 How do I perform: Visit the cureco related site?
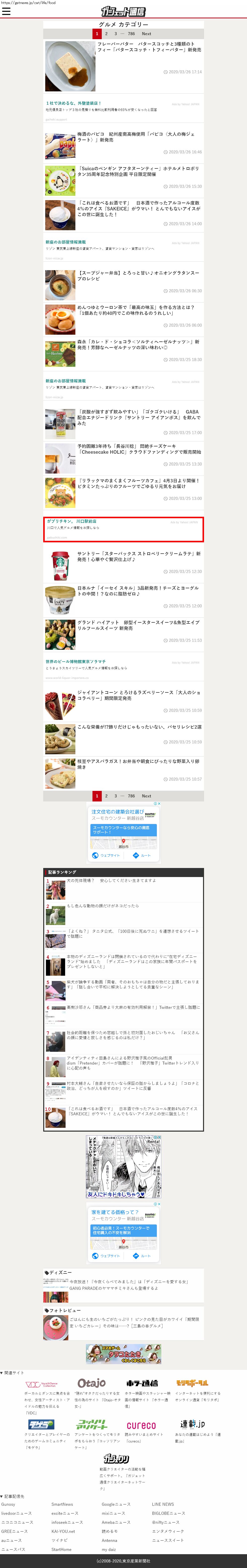coord(141,1426)
